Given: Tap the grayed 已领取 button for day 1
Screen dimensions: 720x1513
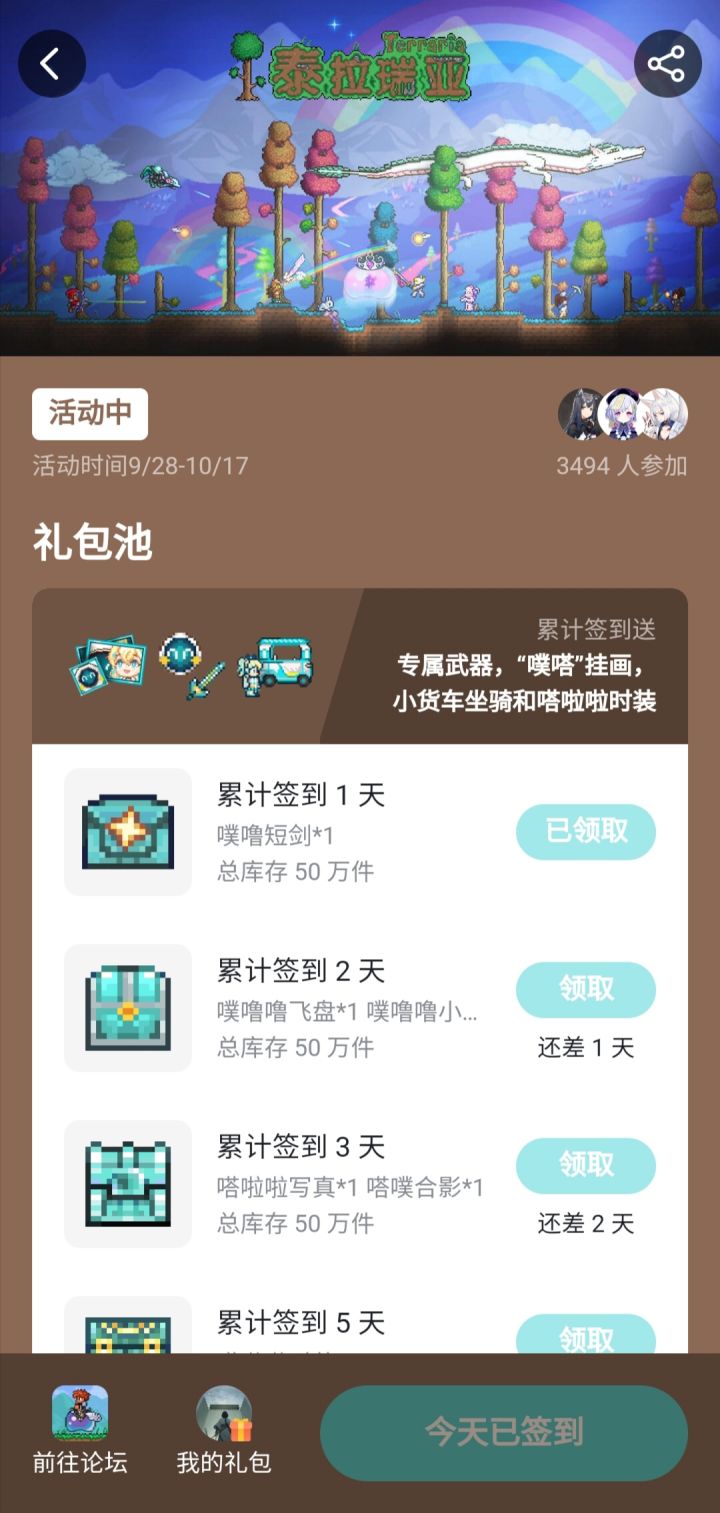Looking at the screenshot, I should (x=586, y=831).
